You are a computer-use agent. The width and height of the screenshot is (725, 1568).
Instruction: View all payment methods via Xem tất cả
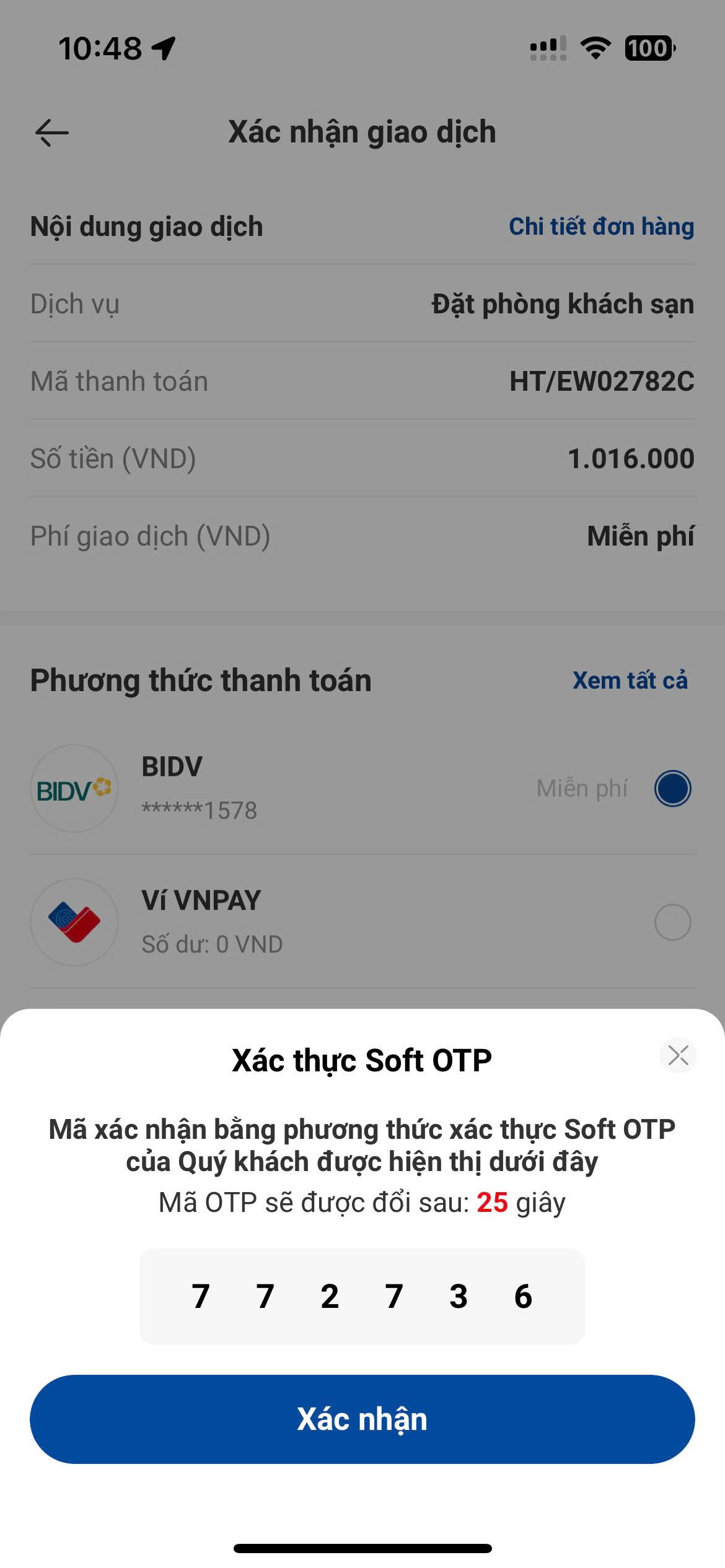tap(630, 680)
